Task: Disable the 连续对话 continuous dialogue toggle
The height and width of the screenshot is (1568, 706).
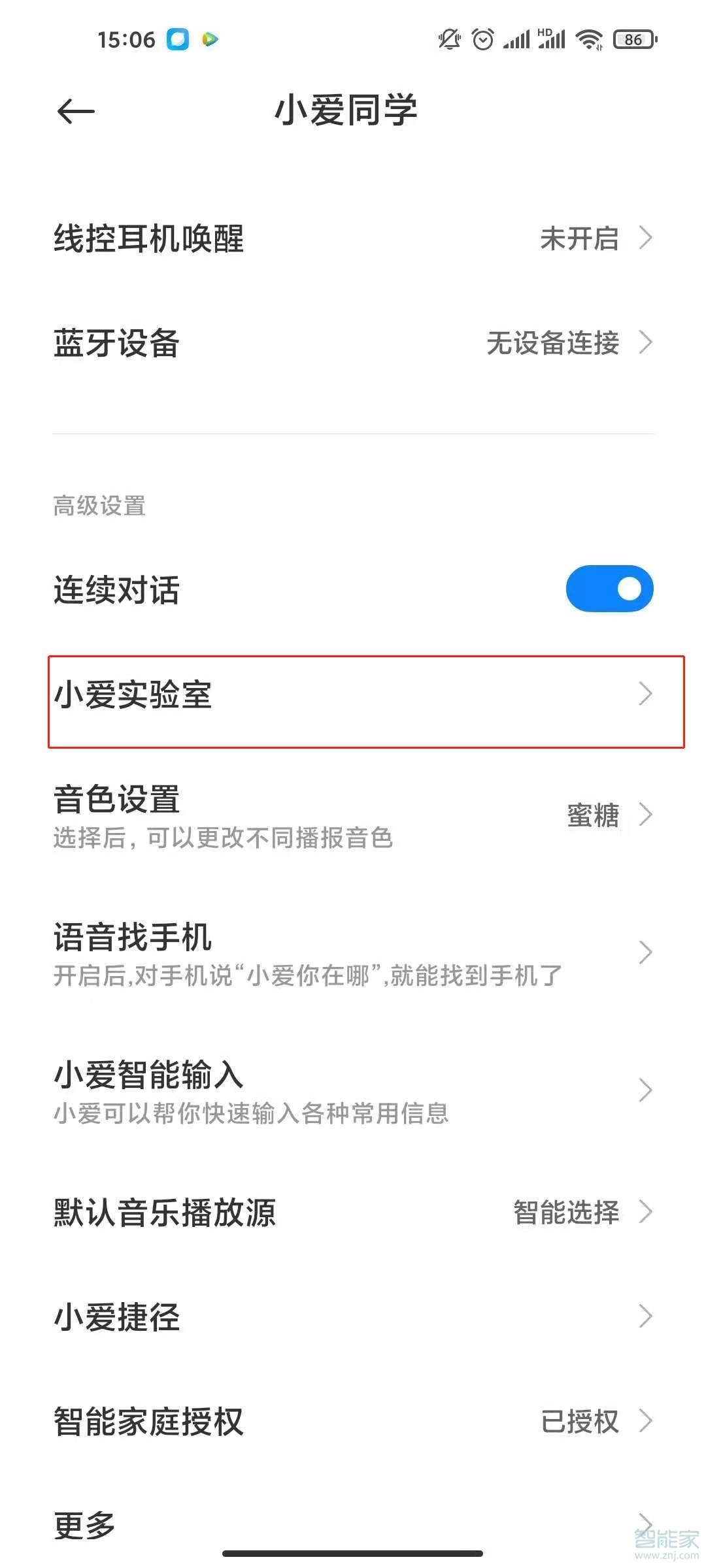Action: pos(609,588)
